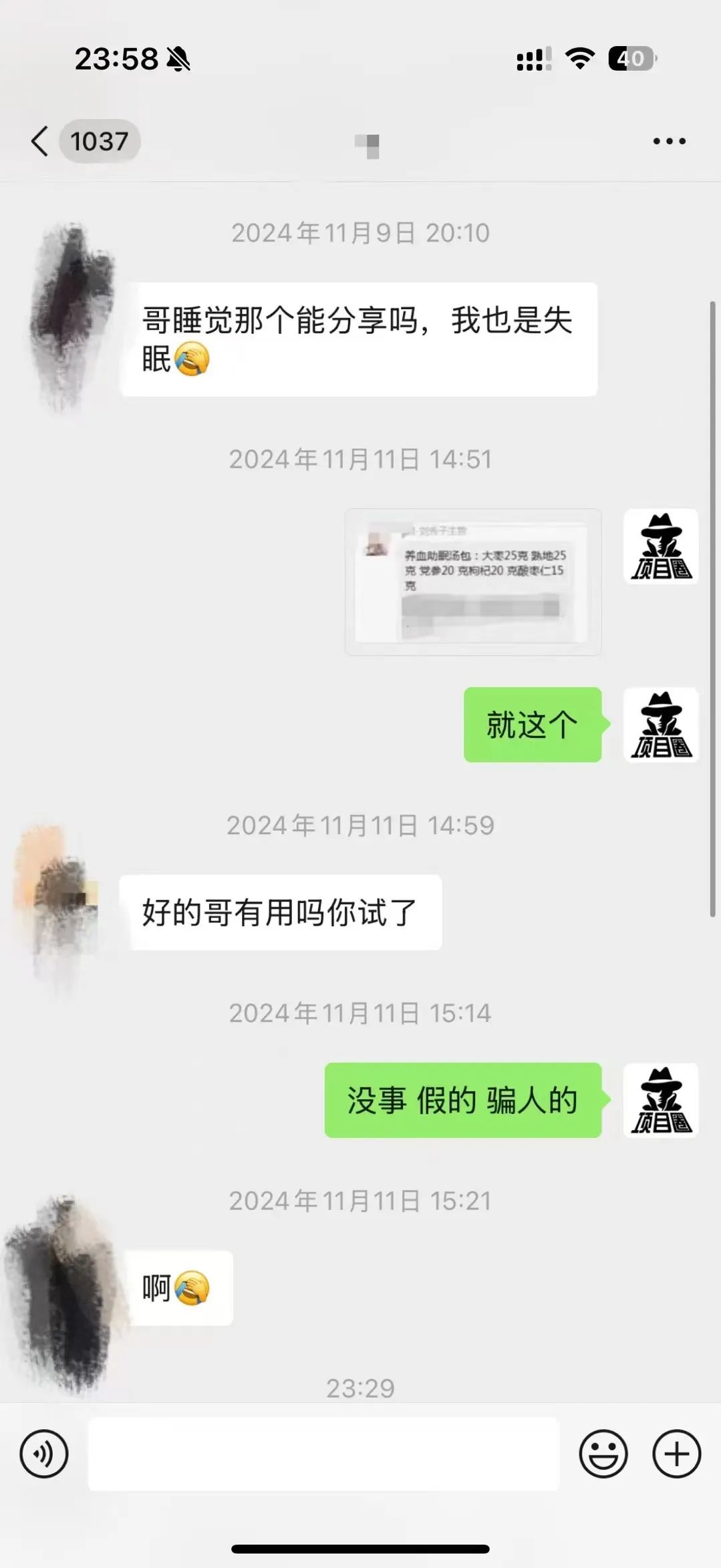Tap own avatar beside 就这个 message
Viewport: 721px width, 1568px height.
click(x=660, y=725)
